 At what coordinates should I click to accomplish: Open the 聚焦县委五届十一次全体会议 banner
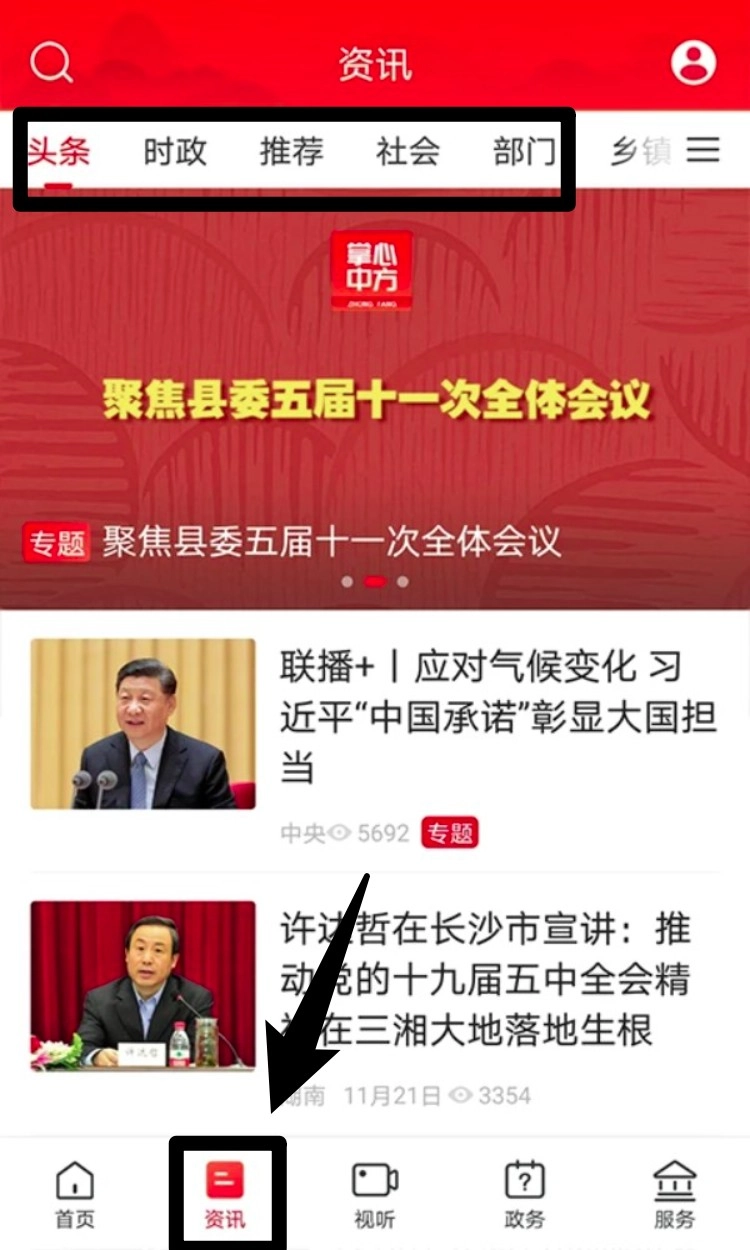click(375, 400)
